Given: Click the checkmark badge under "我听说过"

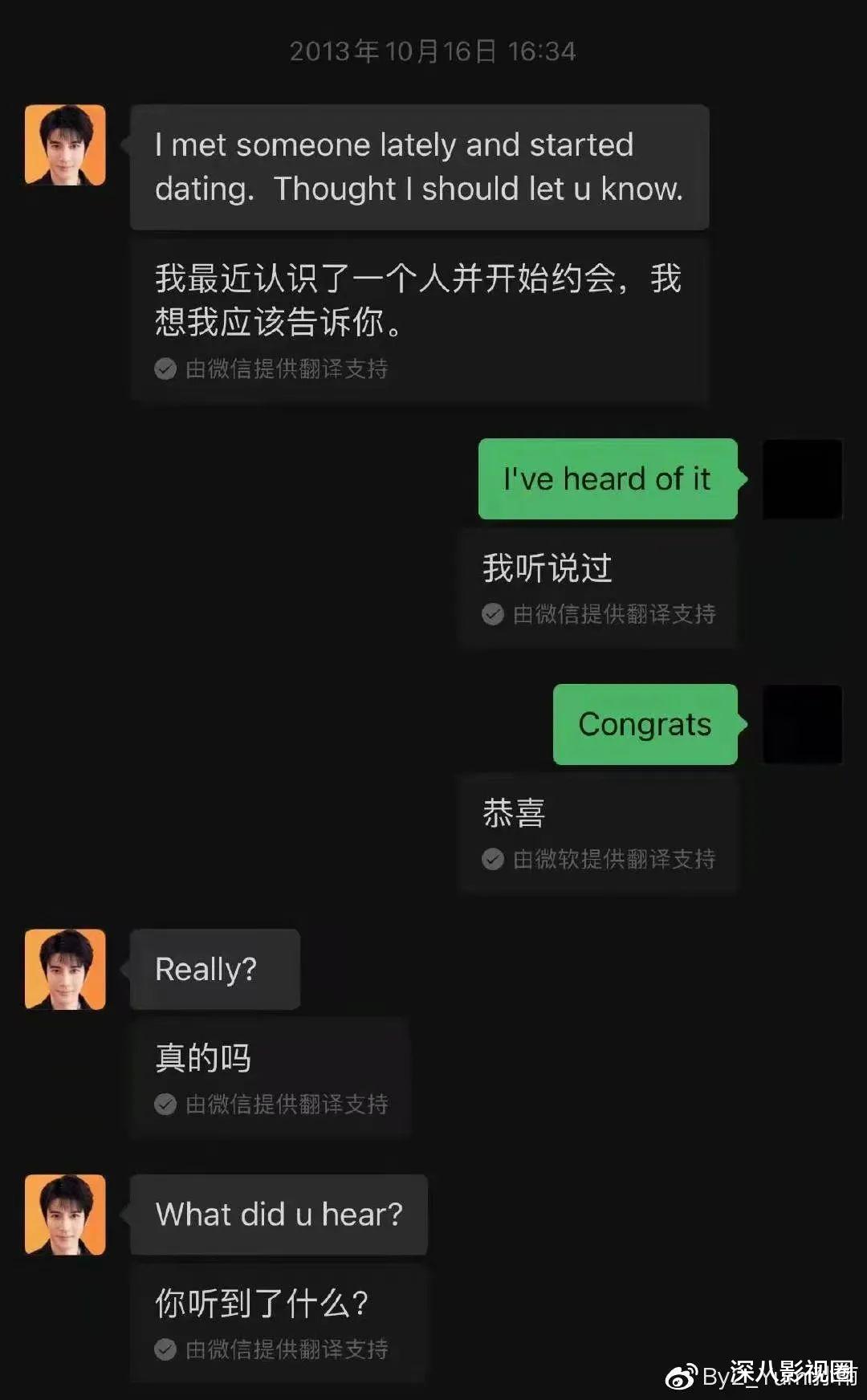Looking at the screenshot, I should click(490, 614).
